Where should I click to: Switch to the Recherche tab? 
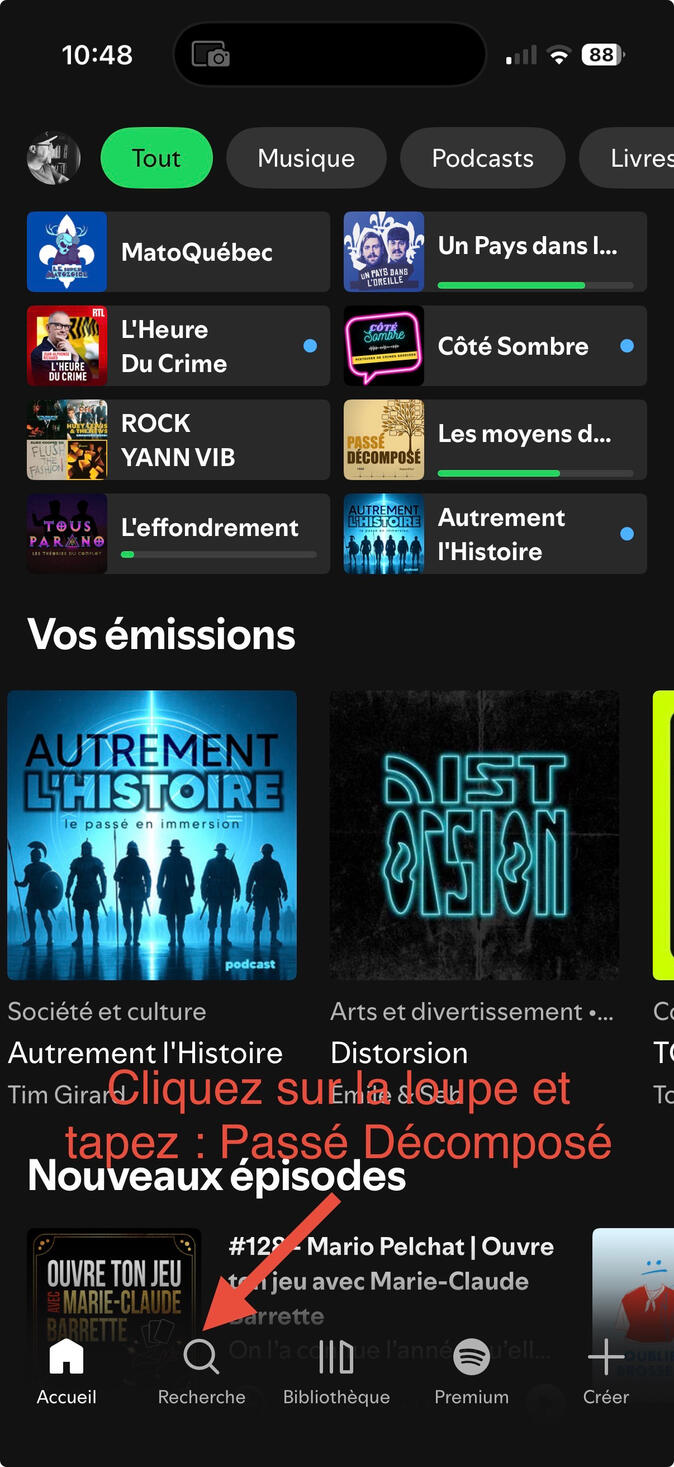201,1372
